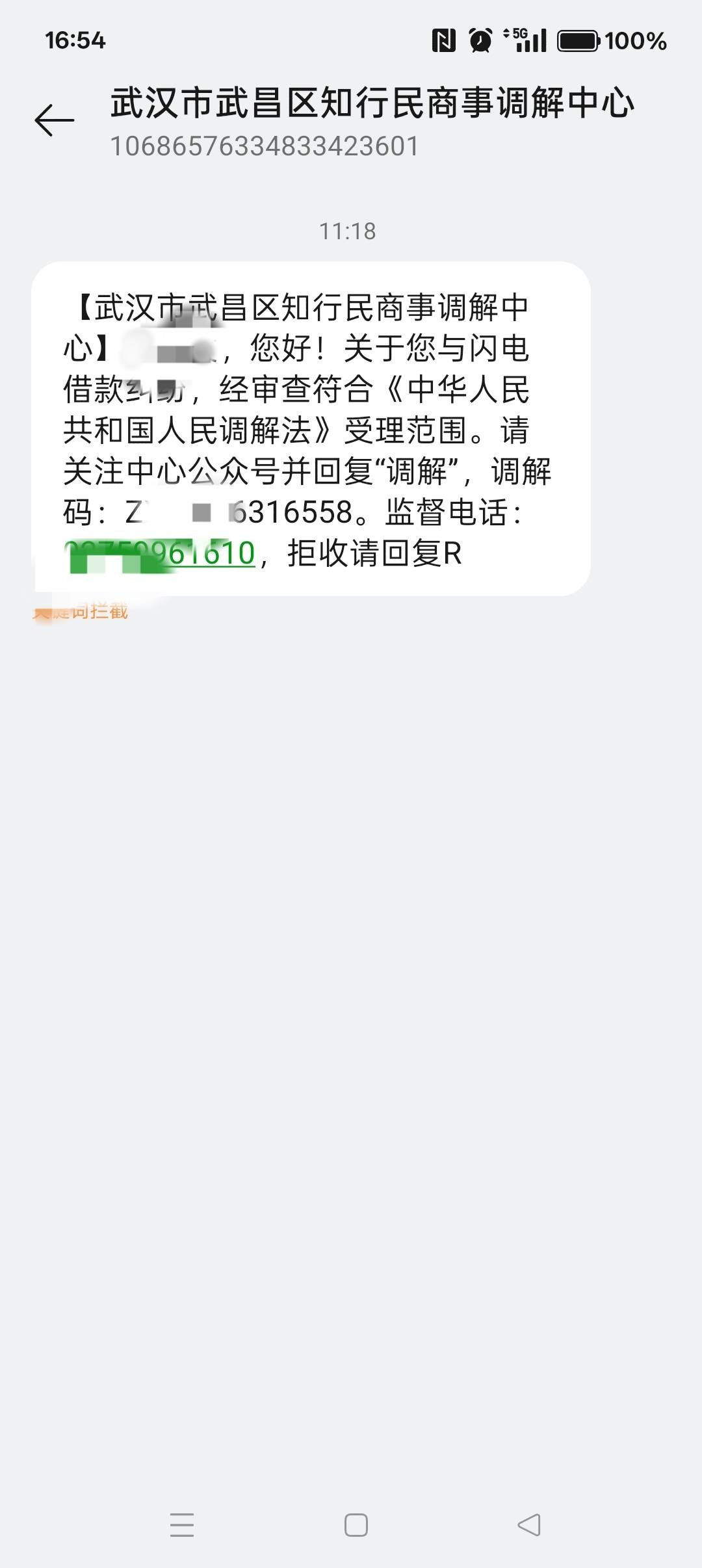Tap the system back triangle button

[529, 1524]
